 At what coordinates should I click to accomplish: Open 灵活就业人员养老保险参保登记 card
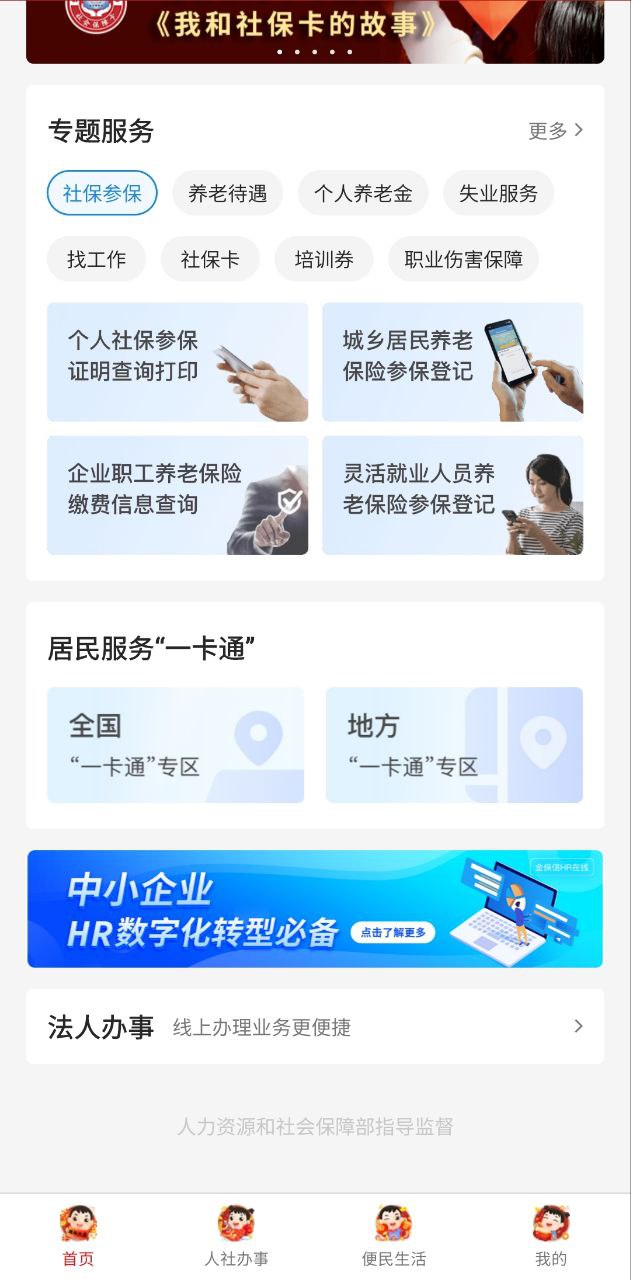tap(452, 495)
